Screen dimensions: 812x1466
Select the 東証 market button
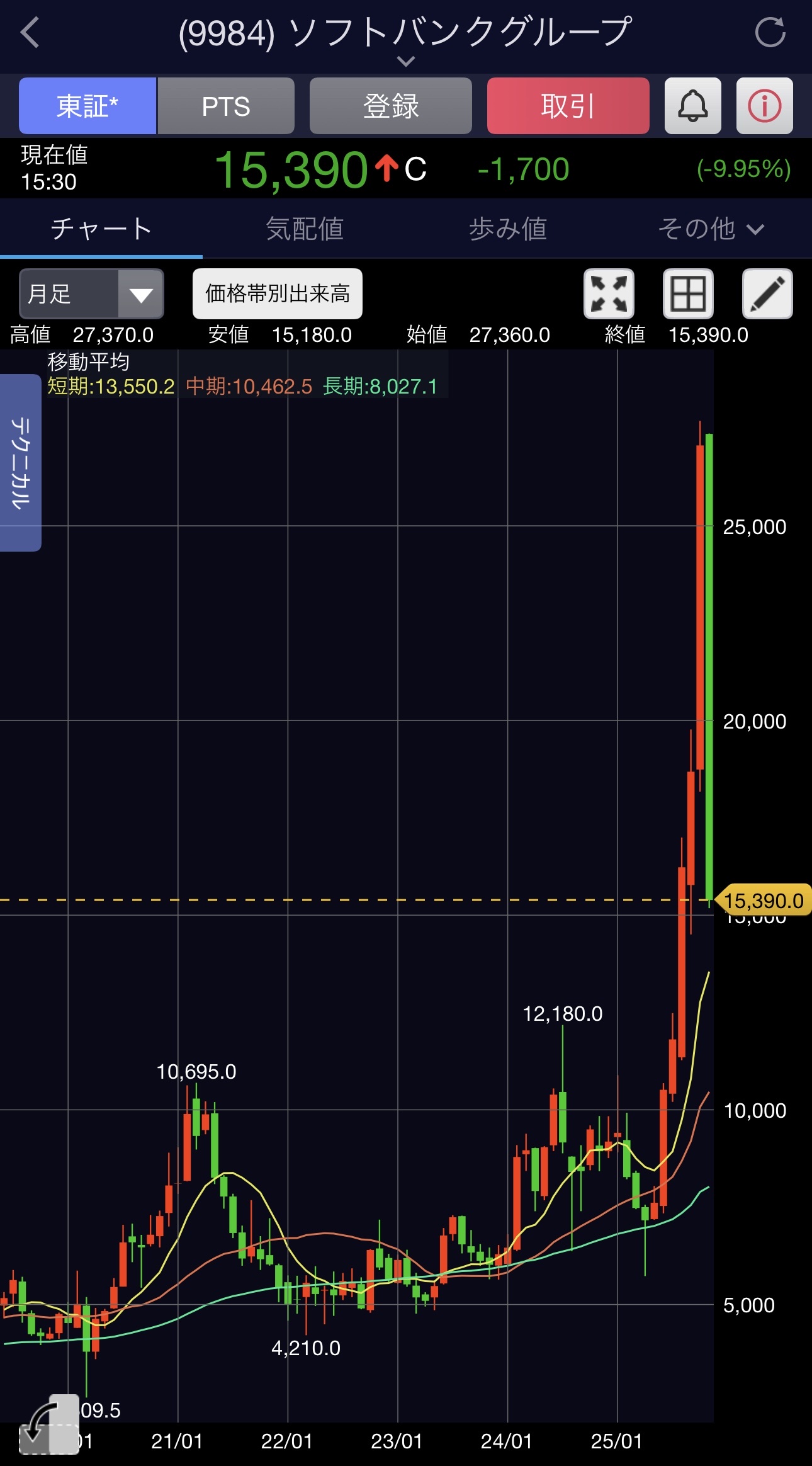pos(87,106)
